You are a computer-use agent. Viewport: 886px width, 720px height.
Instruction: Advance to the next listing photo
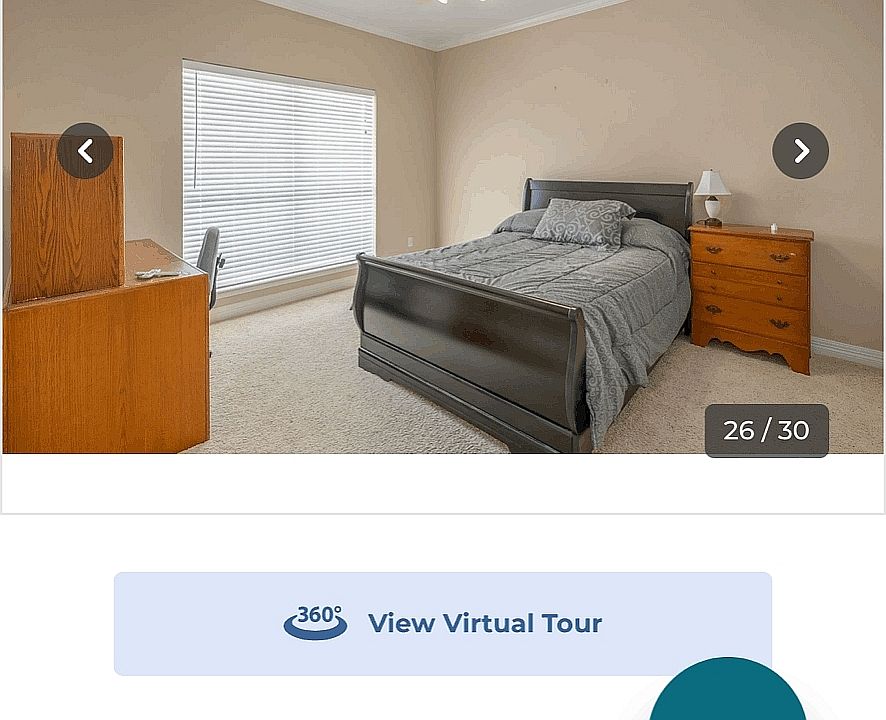(x=800, y=151)
